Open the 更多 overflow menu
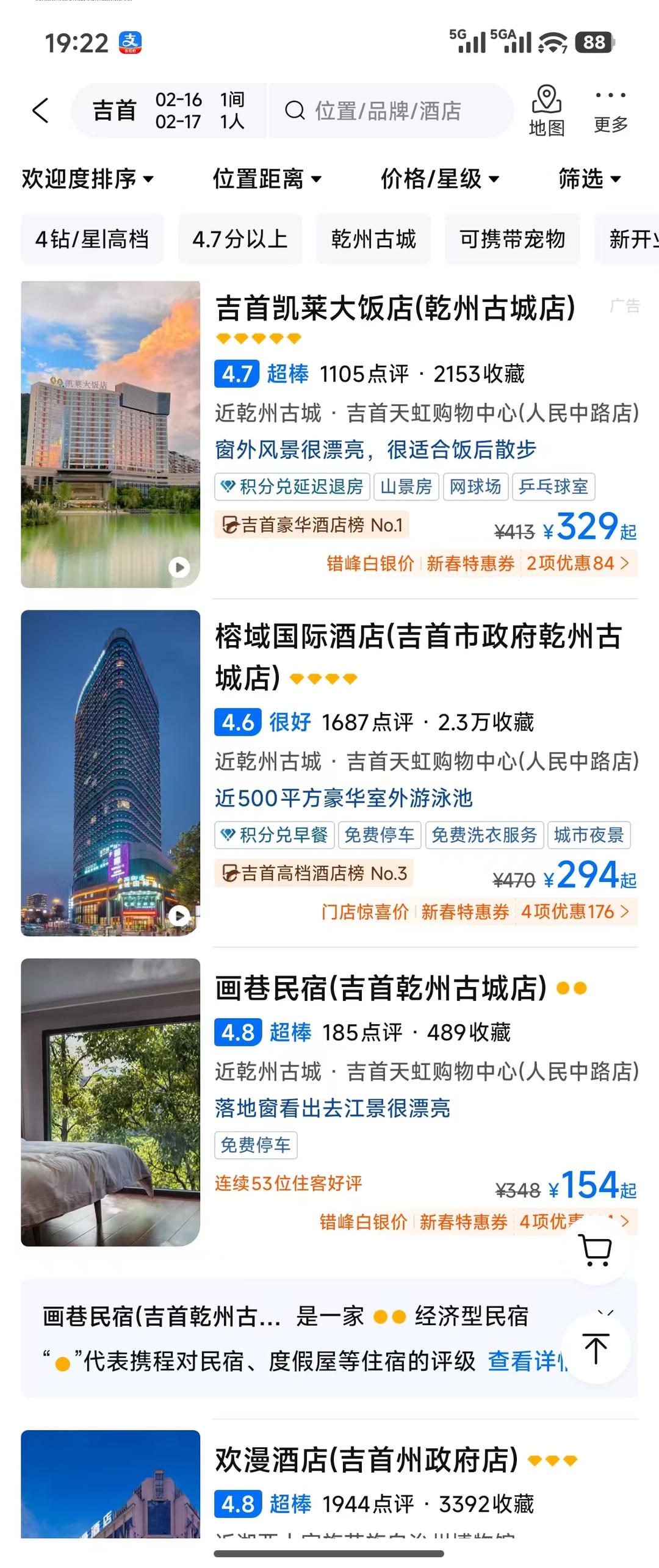The height and width of the screenshot is (1568, 659). click(x=610, y=110)
